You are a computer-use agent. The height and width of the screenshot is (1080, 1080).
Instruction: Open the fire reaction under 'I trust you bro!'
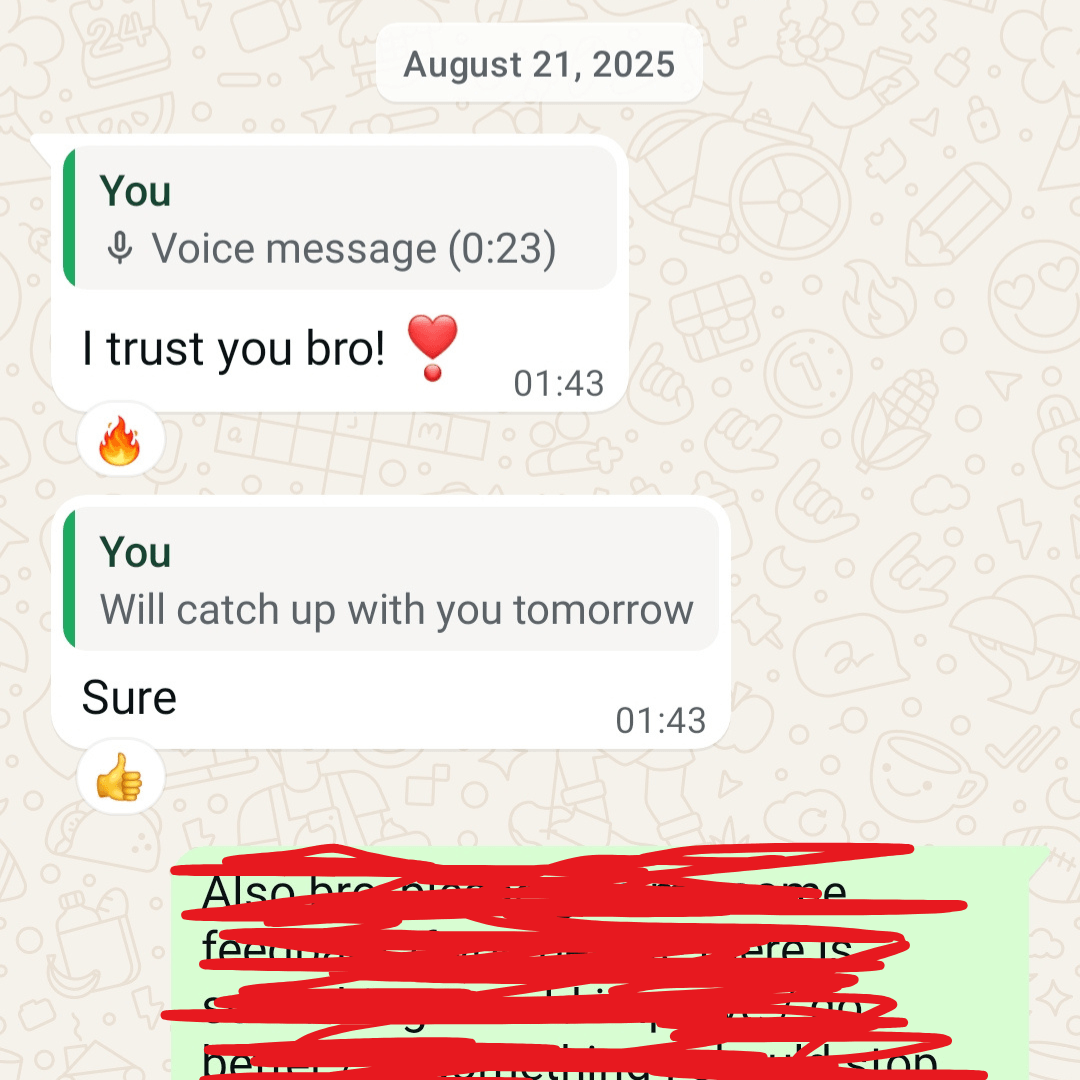(x=120, y=441)
